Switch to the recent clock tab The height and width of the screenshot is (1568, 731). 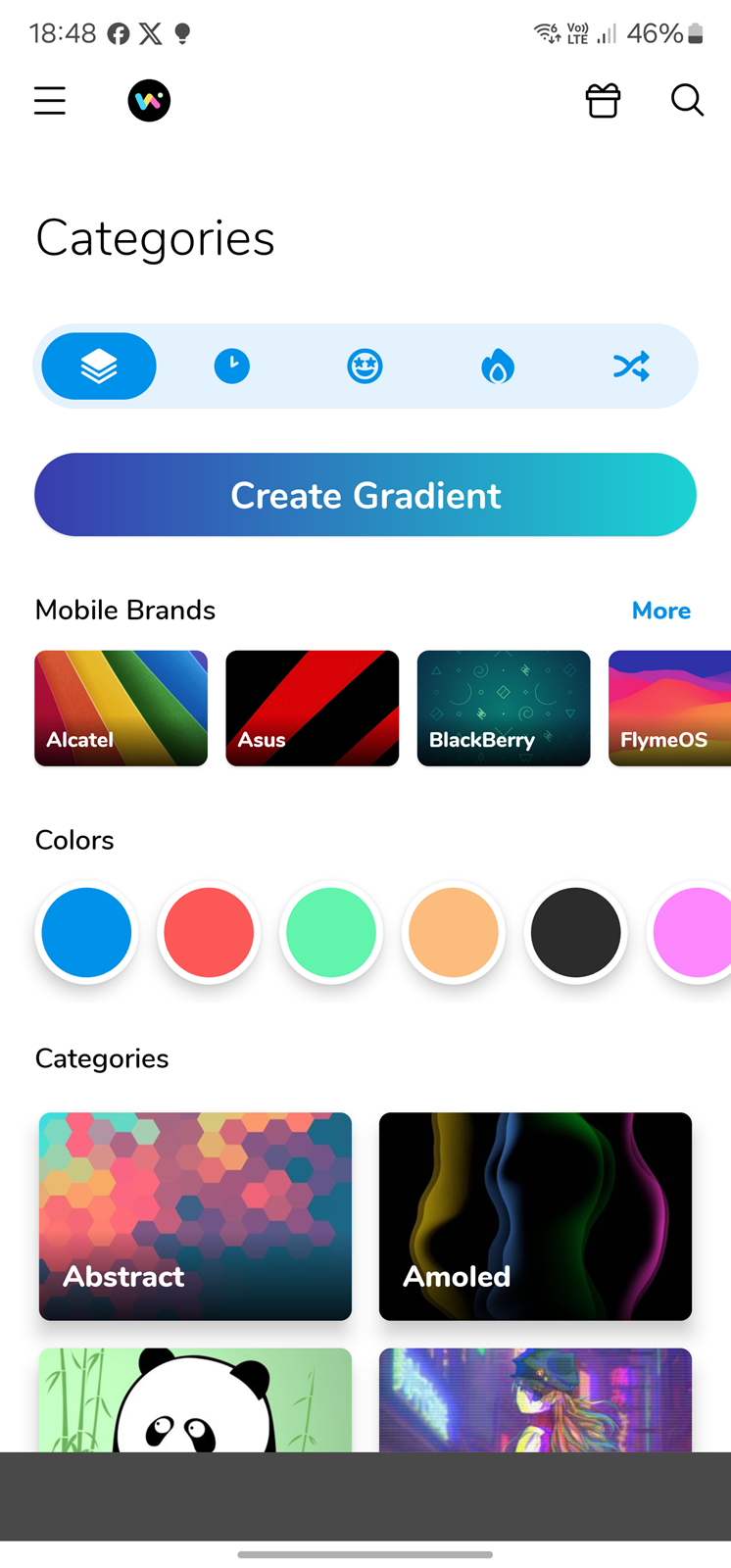pos(232,367)
